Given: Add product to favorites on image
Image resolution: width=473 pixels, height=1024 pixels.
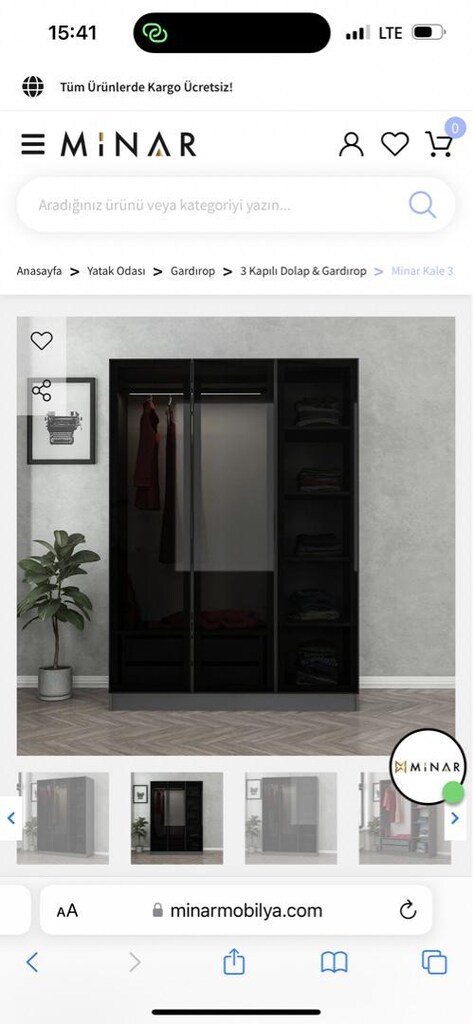Looking at the screenshot, I should click(41, 340).
